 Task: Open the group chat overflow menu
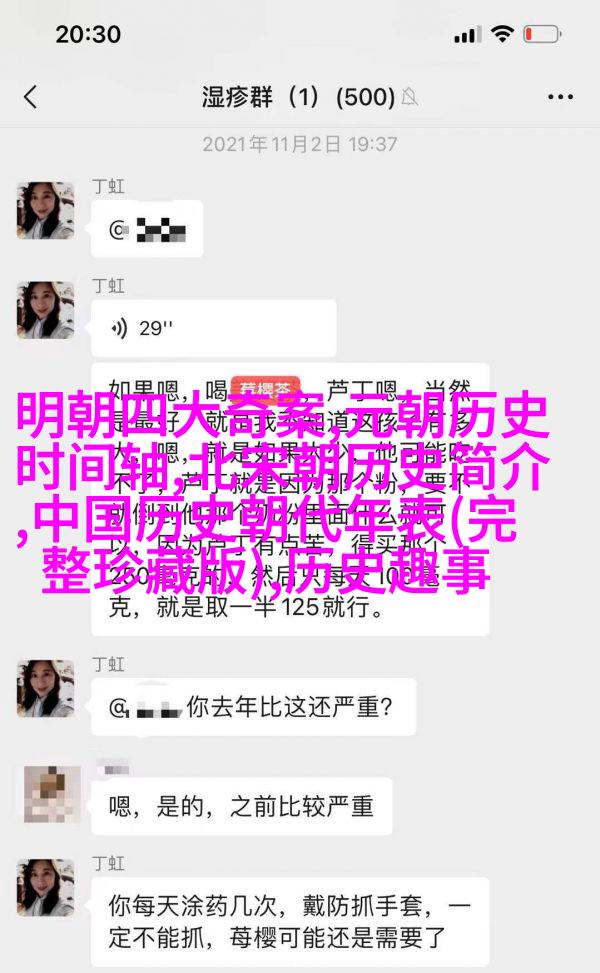(x=560, y=97)
